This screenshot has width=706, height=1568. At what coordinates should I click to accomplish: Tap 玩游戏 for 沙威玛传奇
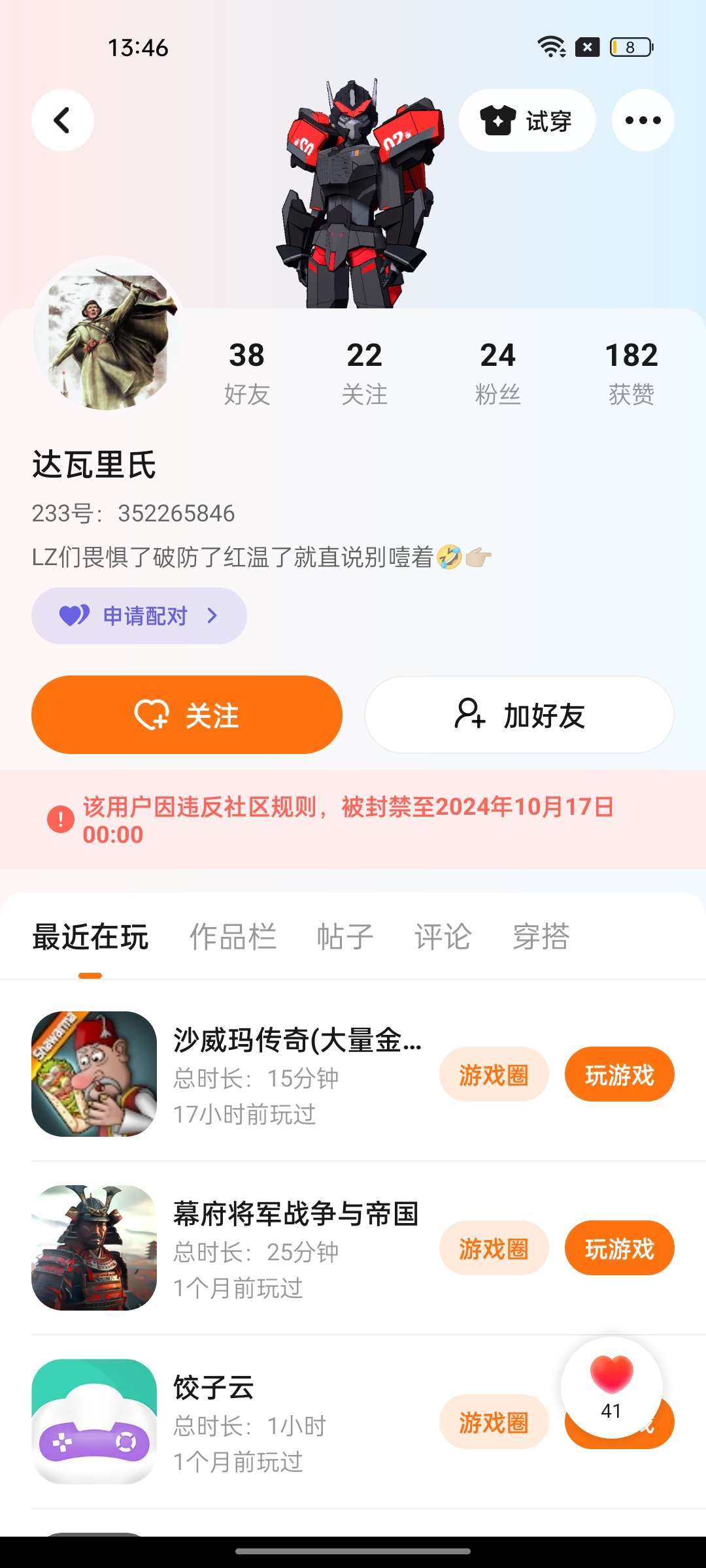(619, 1075)
